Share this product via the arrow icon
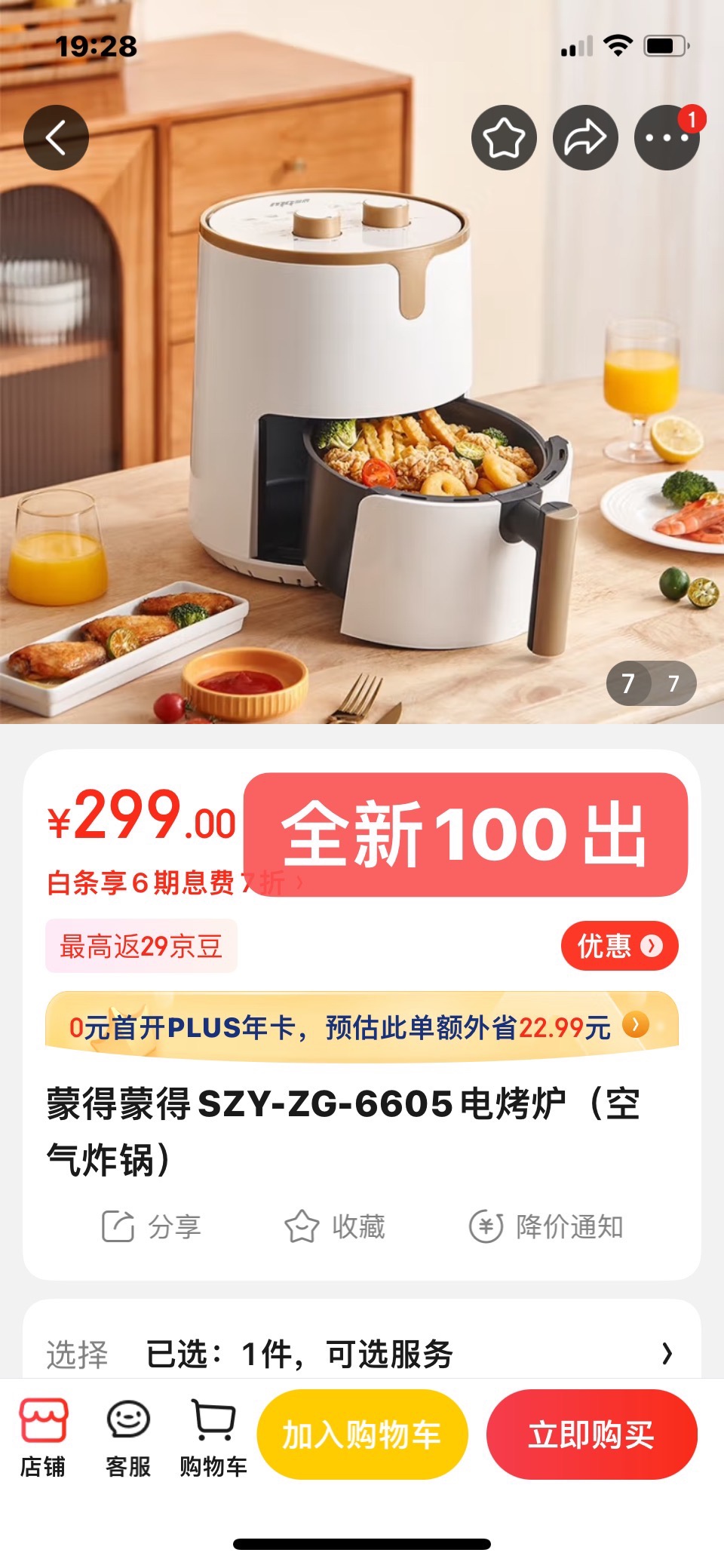 point(585,137)
